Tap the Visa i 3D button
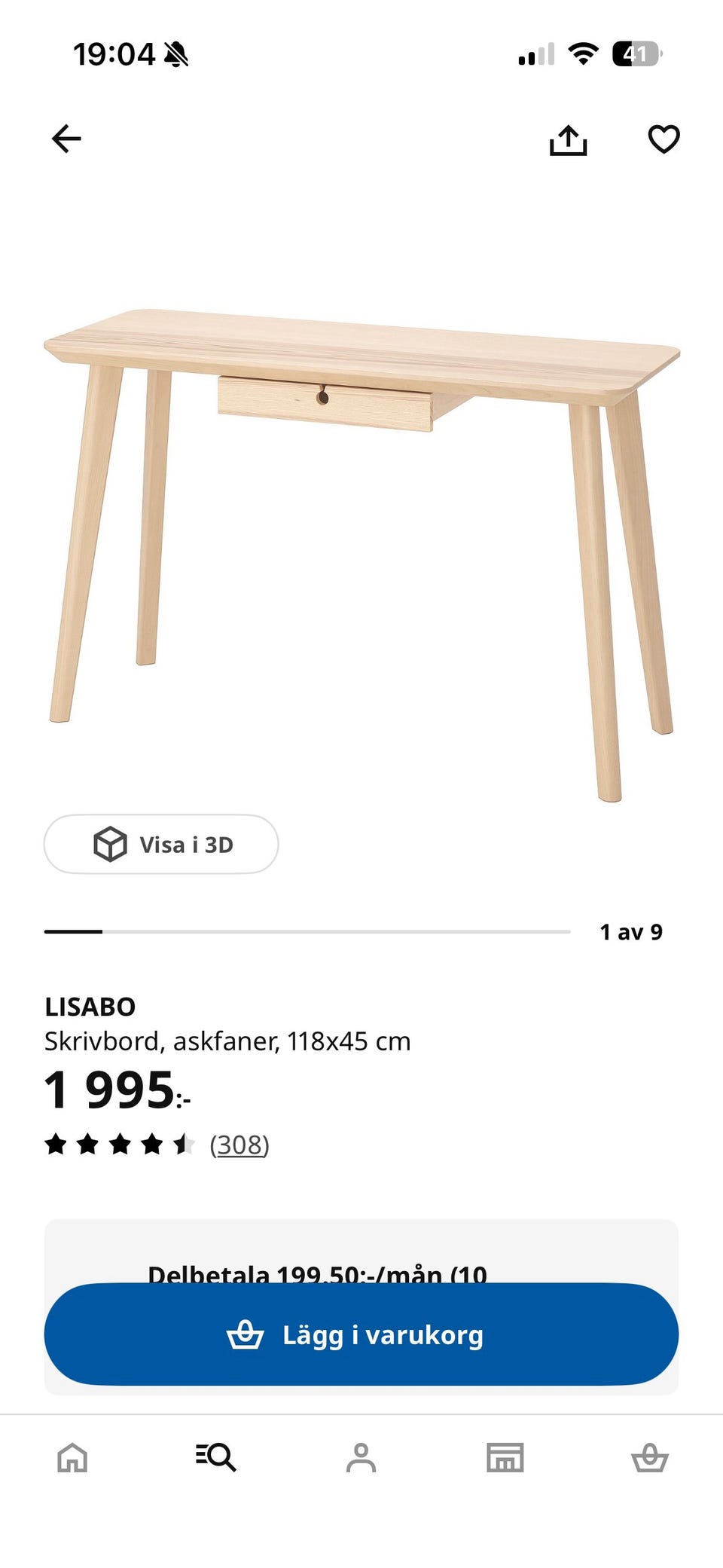This screenshot has height=1568, width=723. click(161, 844)
